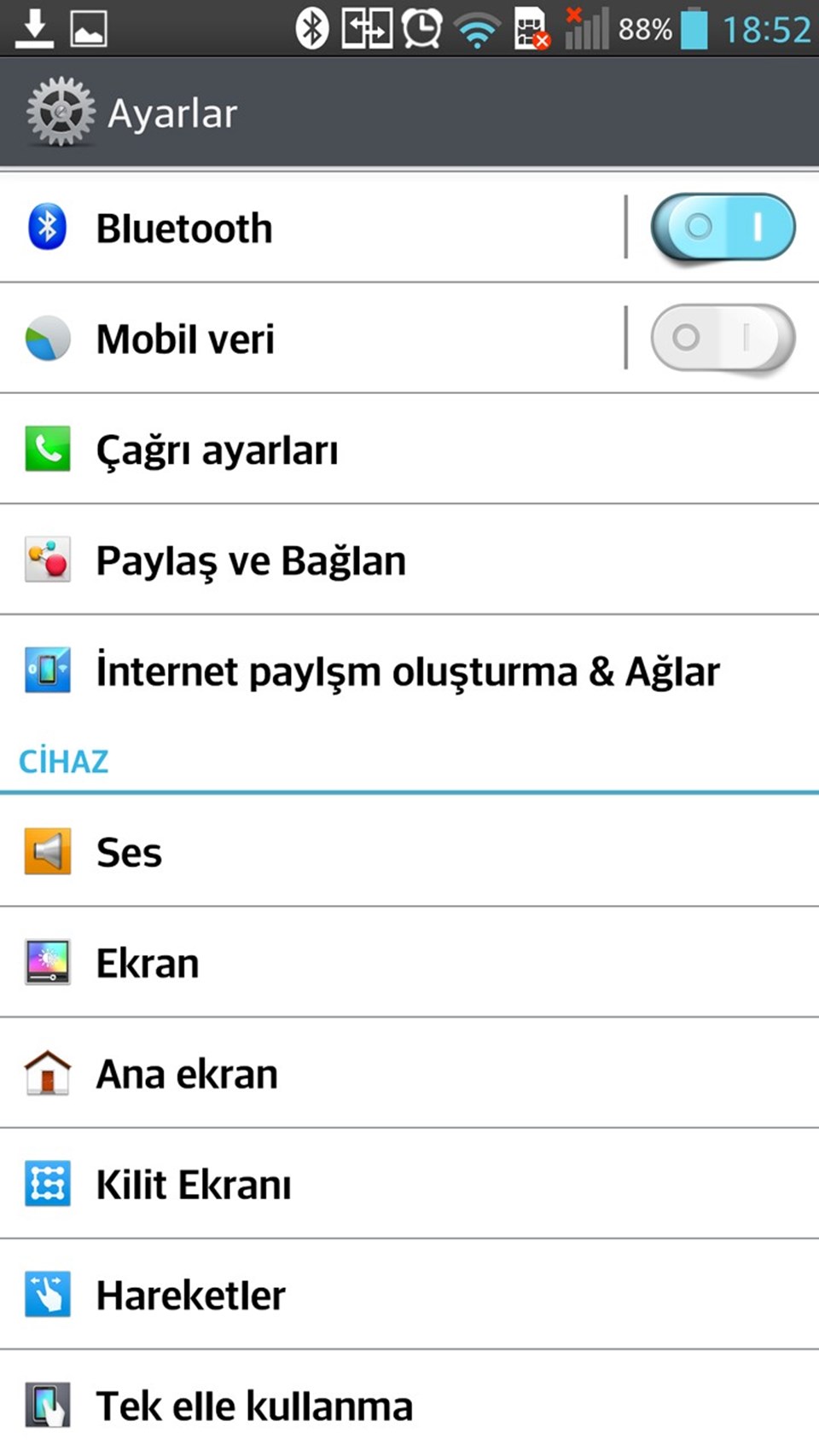This screenshot has width=819, height=1456.
Task: Turn off the Bluetooth switch
Action: 723,227
